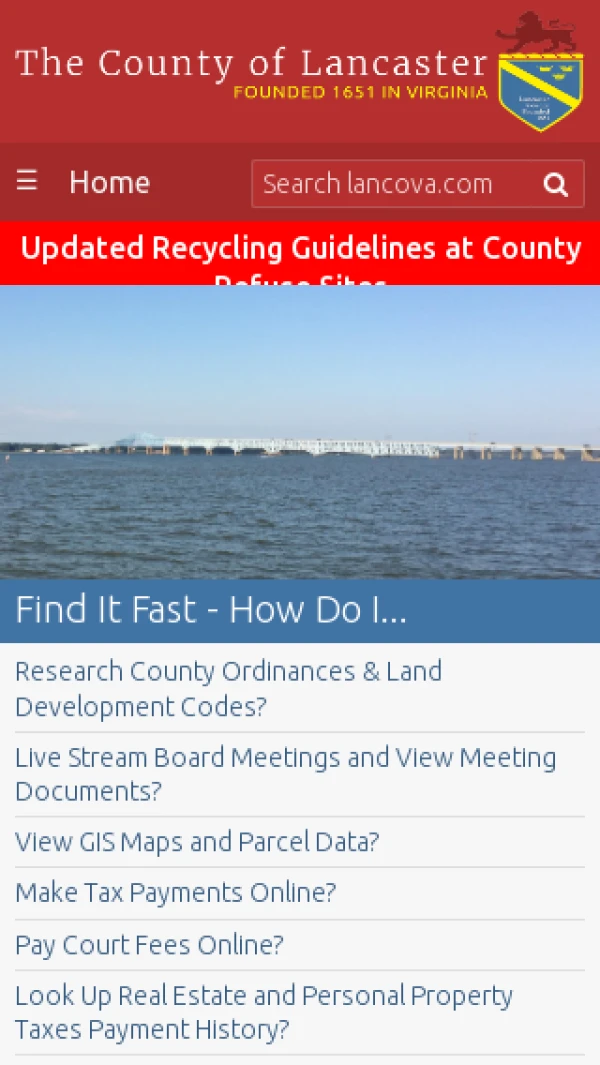Select View GIS Maps and Parcel Data

tap(197, 841)
